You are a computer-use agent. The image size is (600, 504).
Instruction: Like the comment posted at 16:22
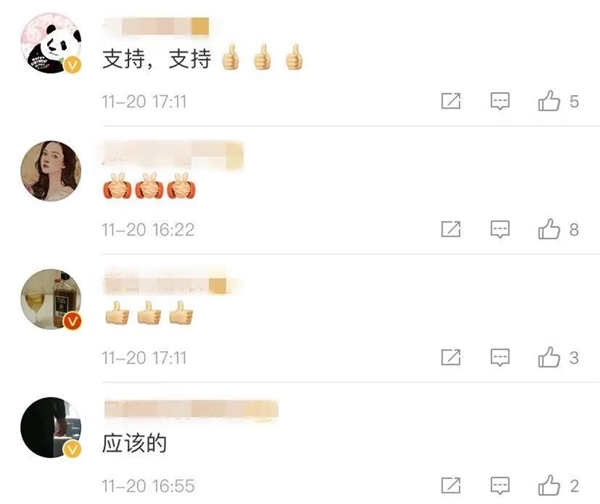549,229
